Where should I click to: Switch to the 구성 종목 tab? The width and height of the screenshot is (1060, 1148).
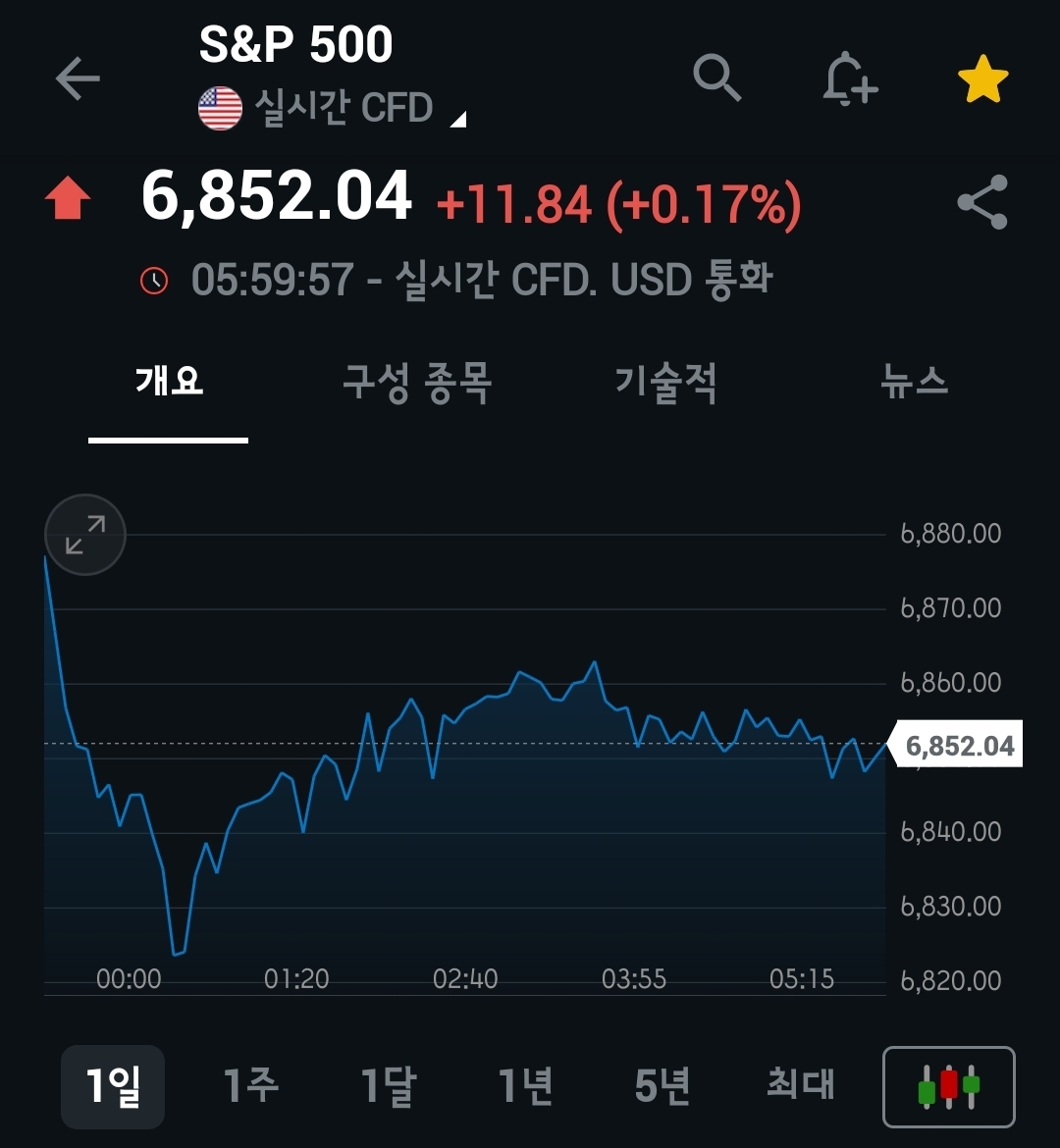[x=416, y=382]
